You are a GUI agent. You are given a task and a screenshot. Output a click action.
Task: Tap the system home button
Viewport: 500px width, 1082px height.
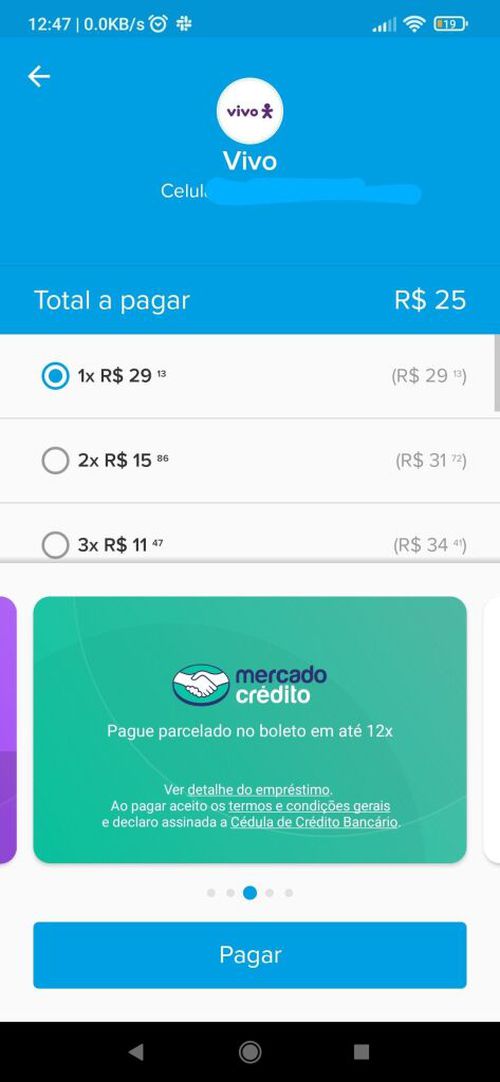point(250,1052)
